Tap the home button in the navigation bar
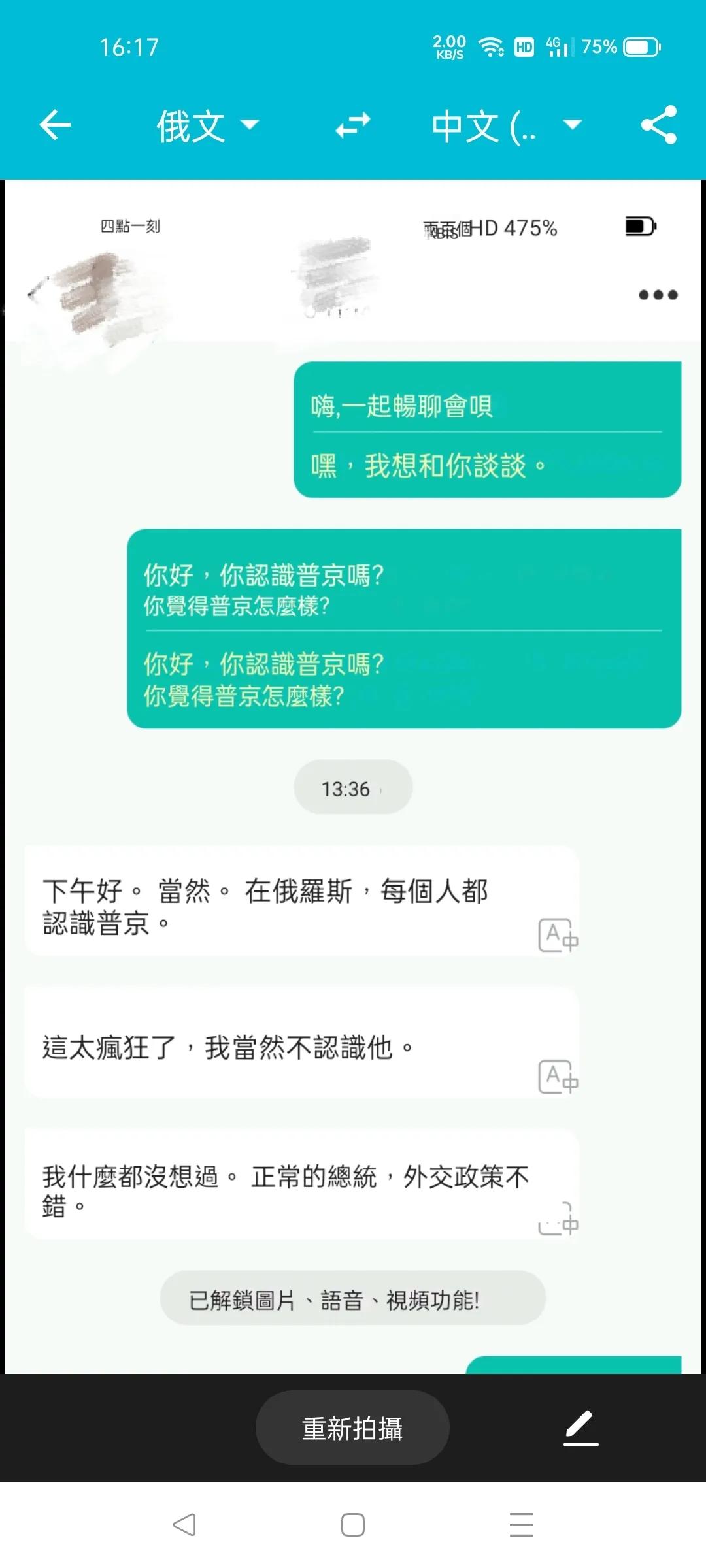 pyautogui.click(x=352, y=1526)
